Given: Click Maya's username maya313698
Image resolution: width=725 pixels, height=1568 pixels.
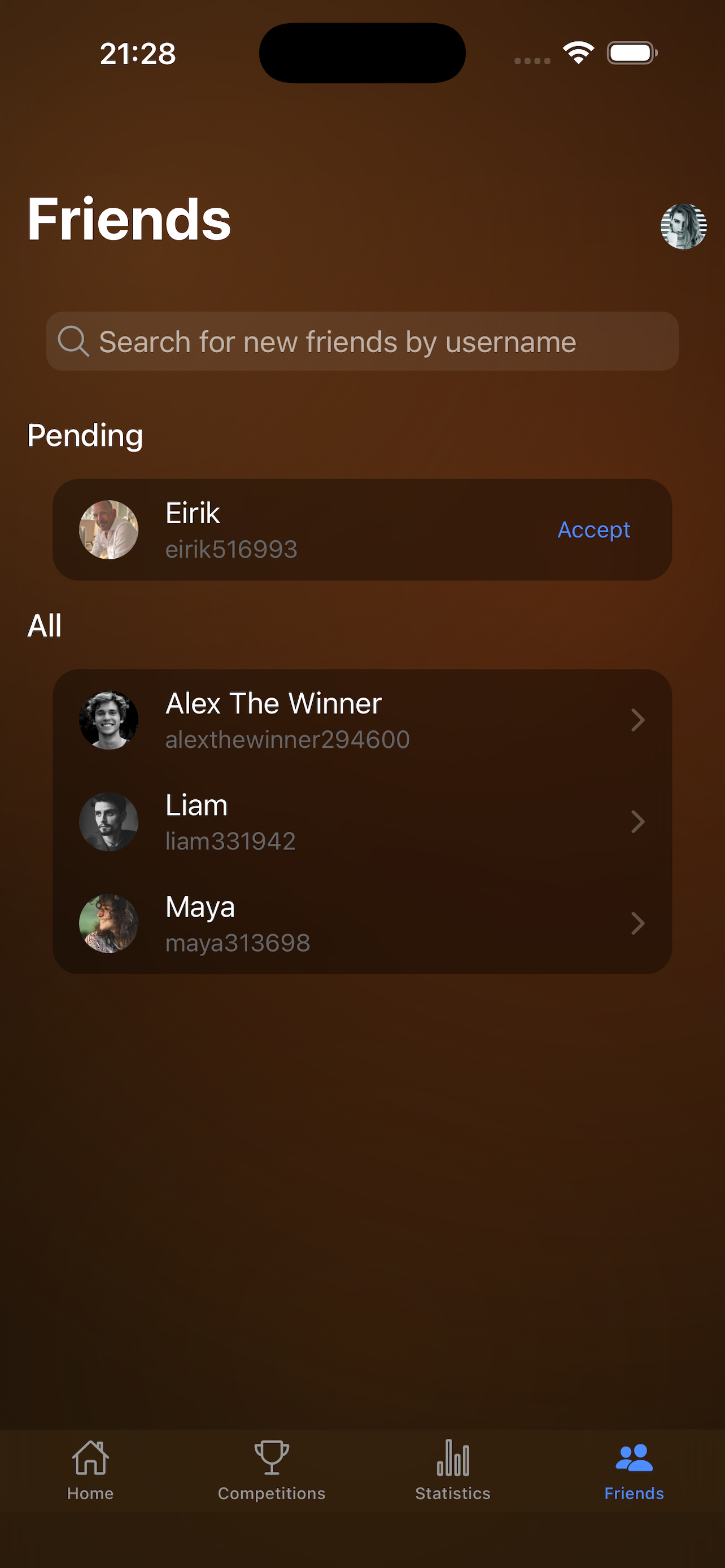Looking at the screenshot, I should coord(238,942).
